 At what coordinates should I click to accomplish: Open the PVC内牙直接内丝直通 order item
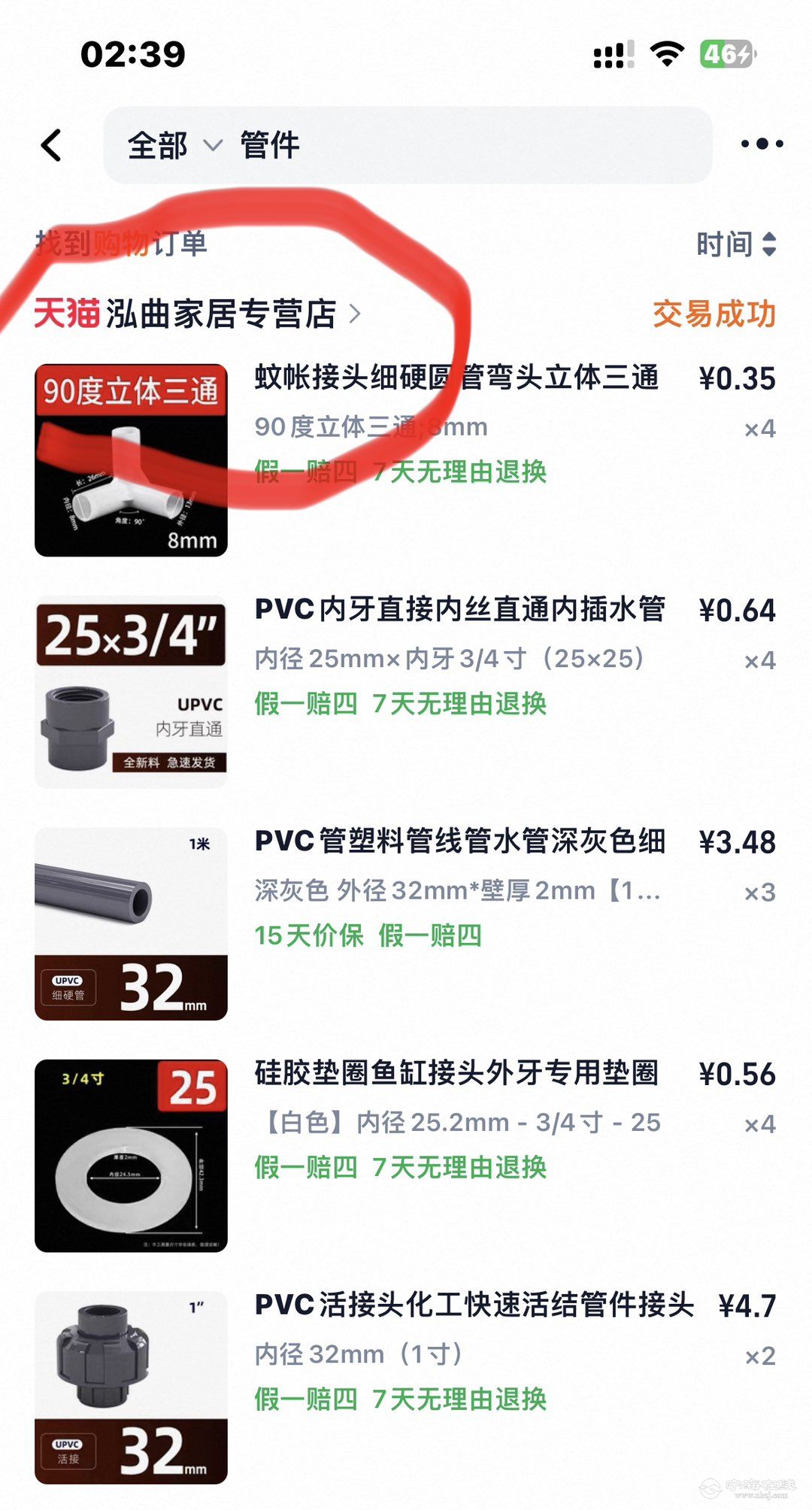[459, 610]
